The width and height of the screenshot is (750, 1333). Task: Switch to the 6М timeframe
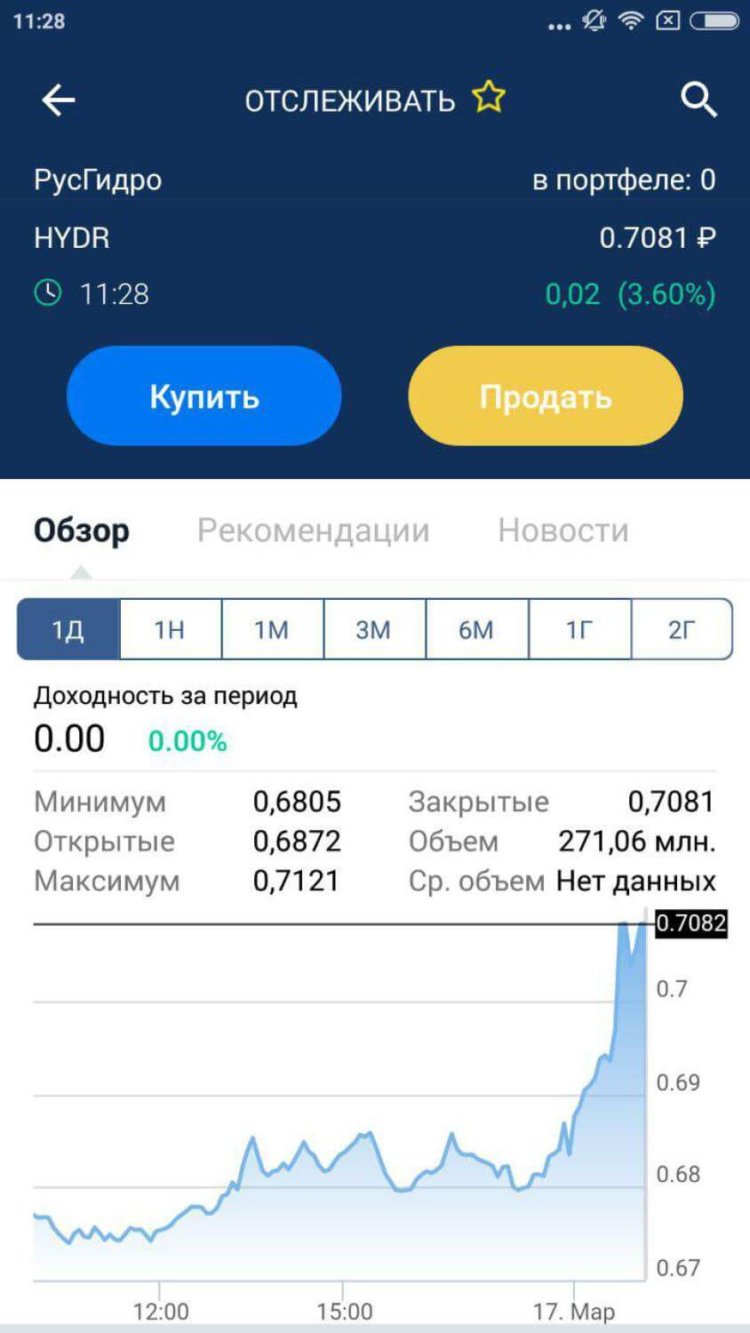(476, 629)
